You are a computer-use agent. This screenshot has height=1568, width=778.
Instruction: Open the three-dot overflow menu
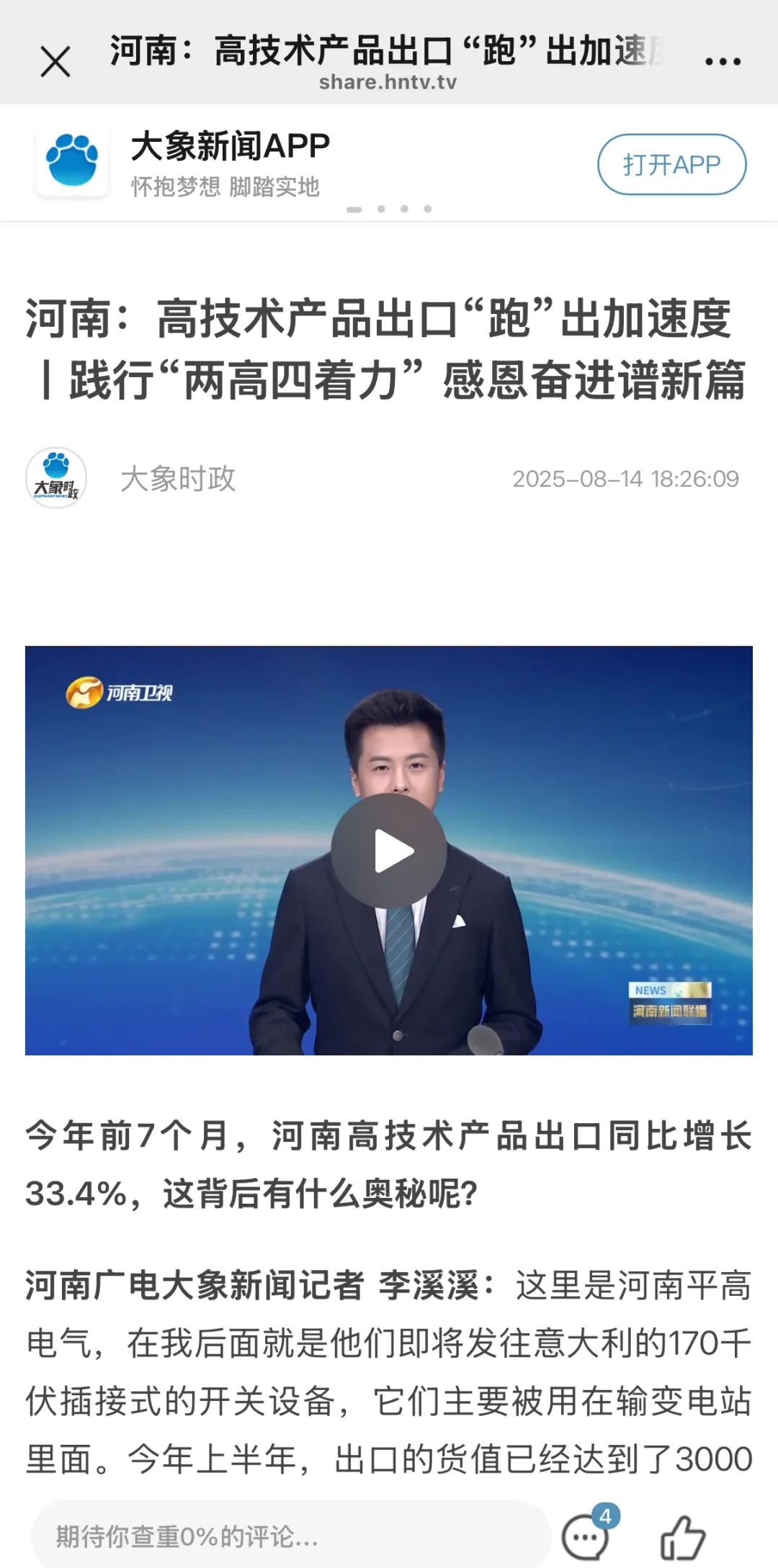click(723, 61)
